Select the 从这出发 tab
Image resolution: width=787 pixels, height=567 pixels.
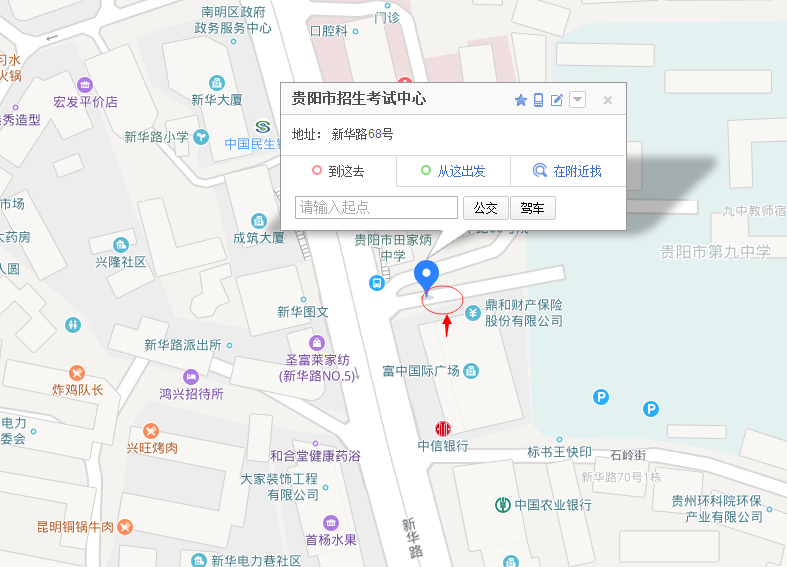453,171
